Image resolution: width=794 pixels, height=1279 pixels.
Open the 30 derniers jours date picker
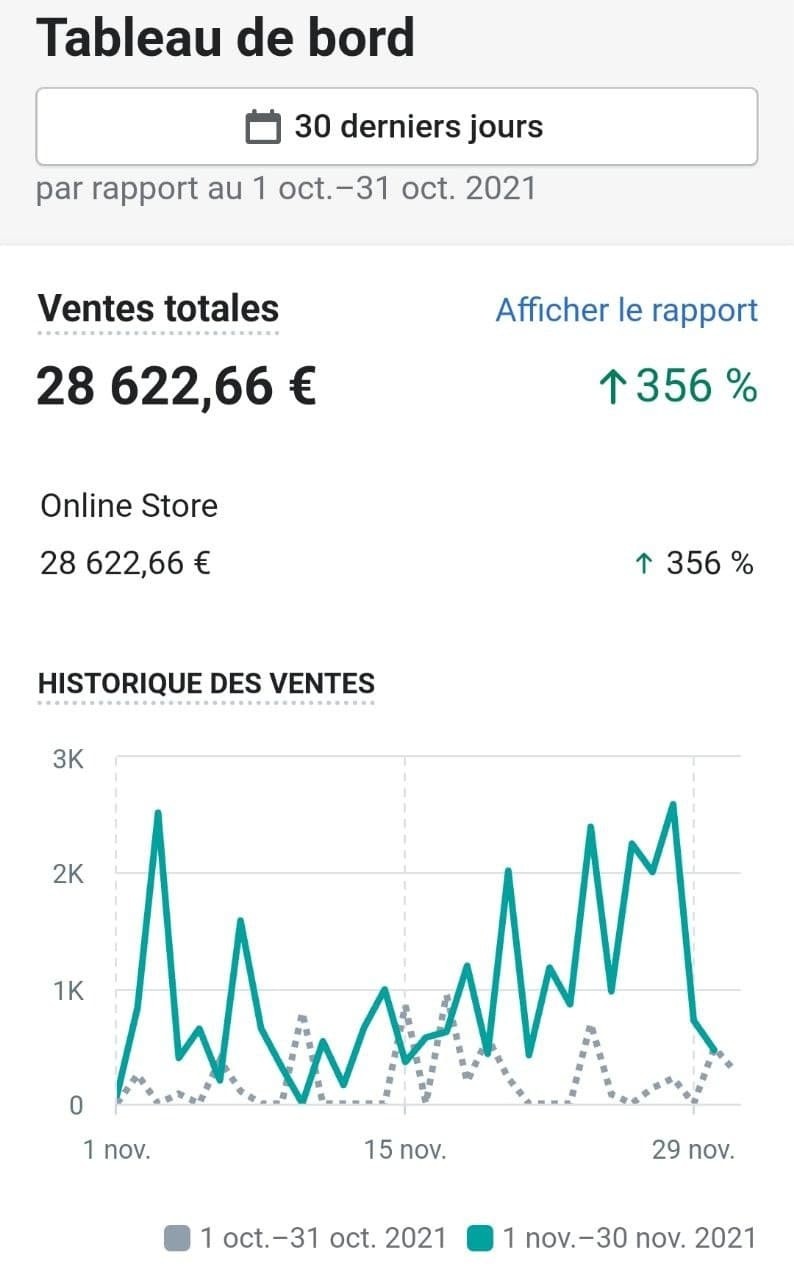point(396,127)
